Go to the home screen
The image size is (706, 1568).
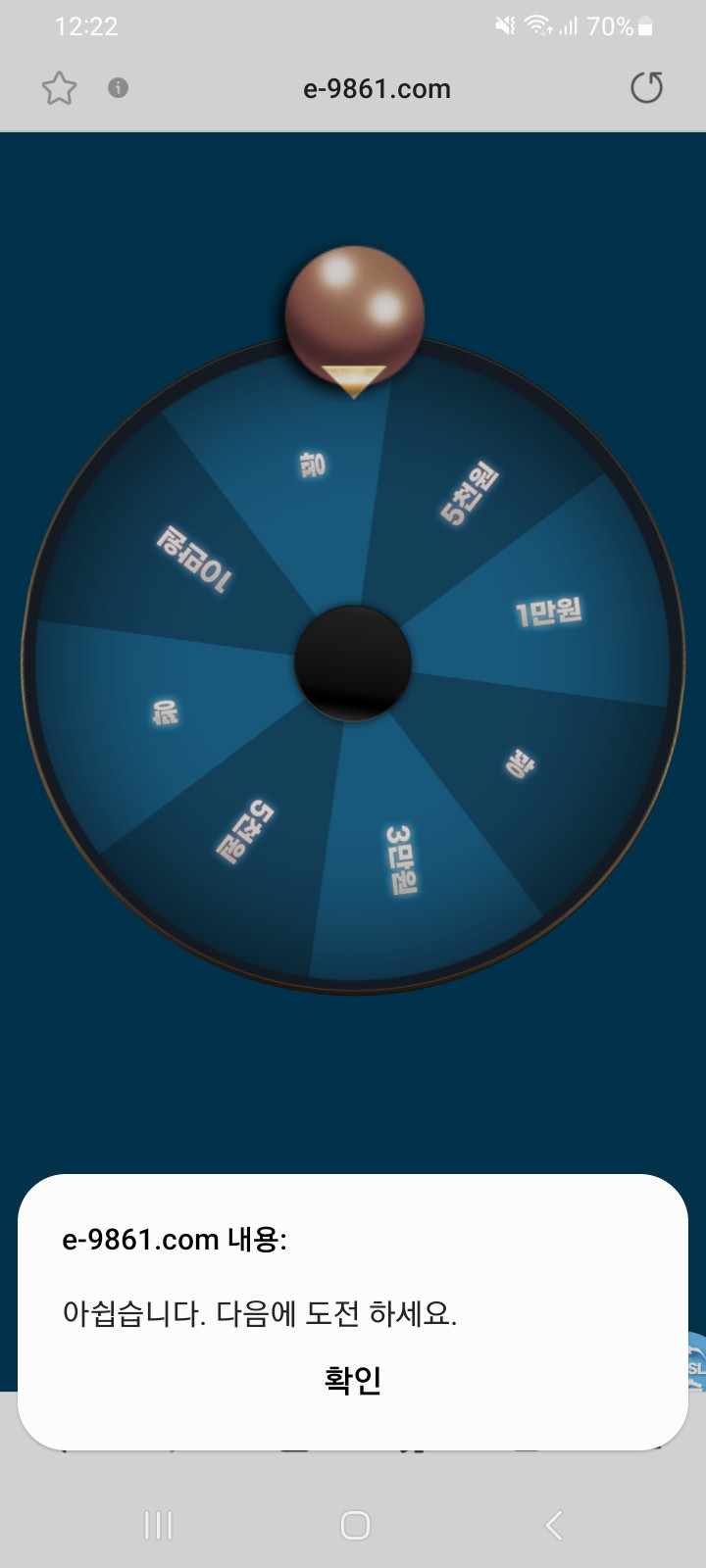pyautogui.click(x=355, y=1525)
